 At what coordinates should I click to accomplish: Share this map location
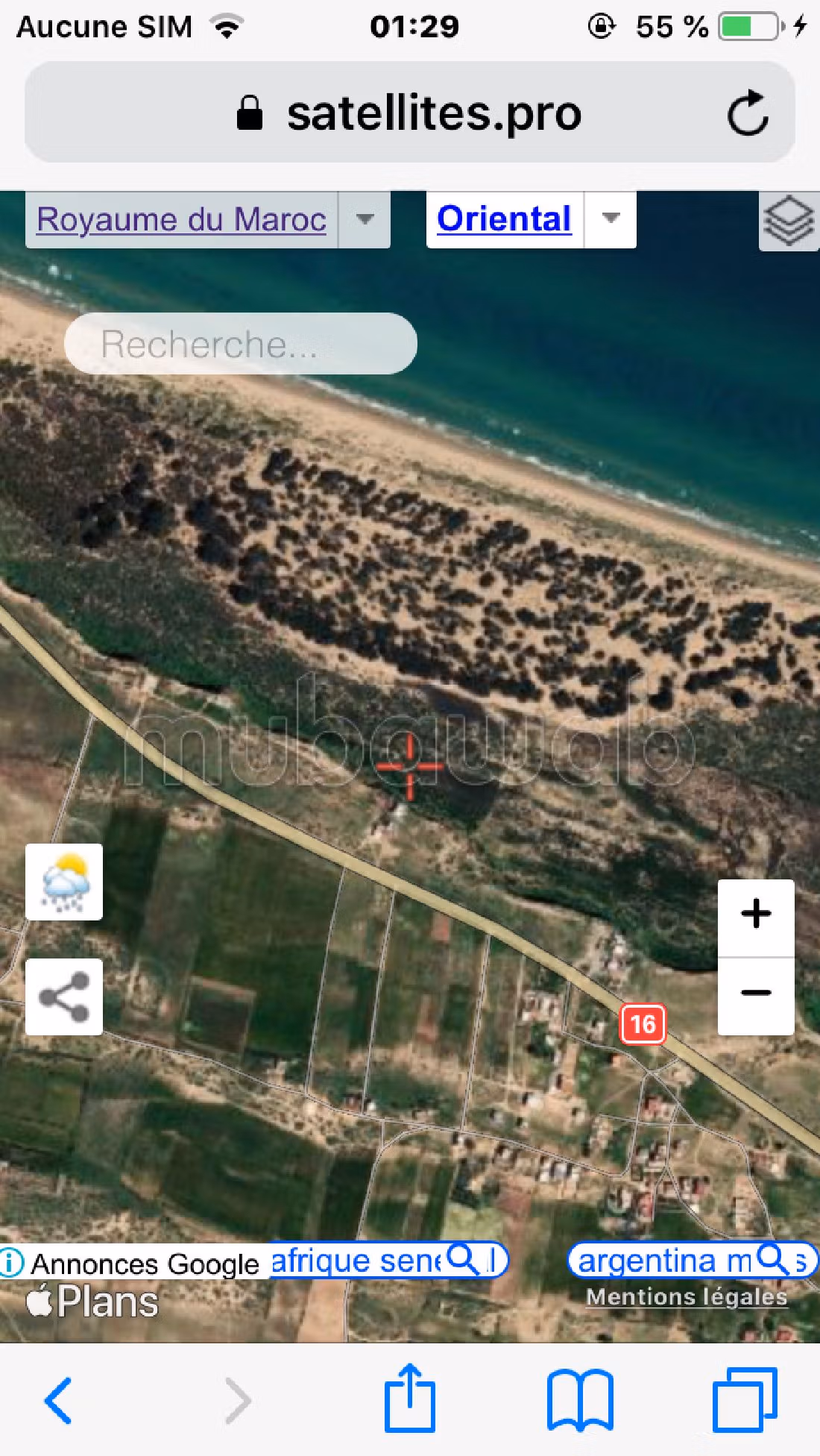point(64,997)
